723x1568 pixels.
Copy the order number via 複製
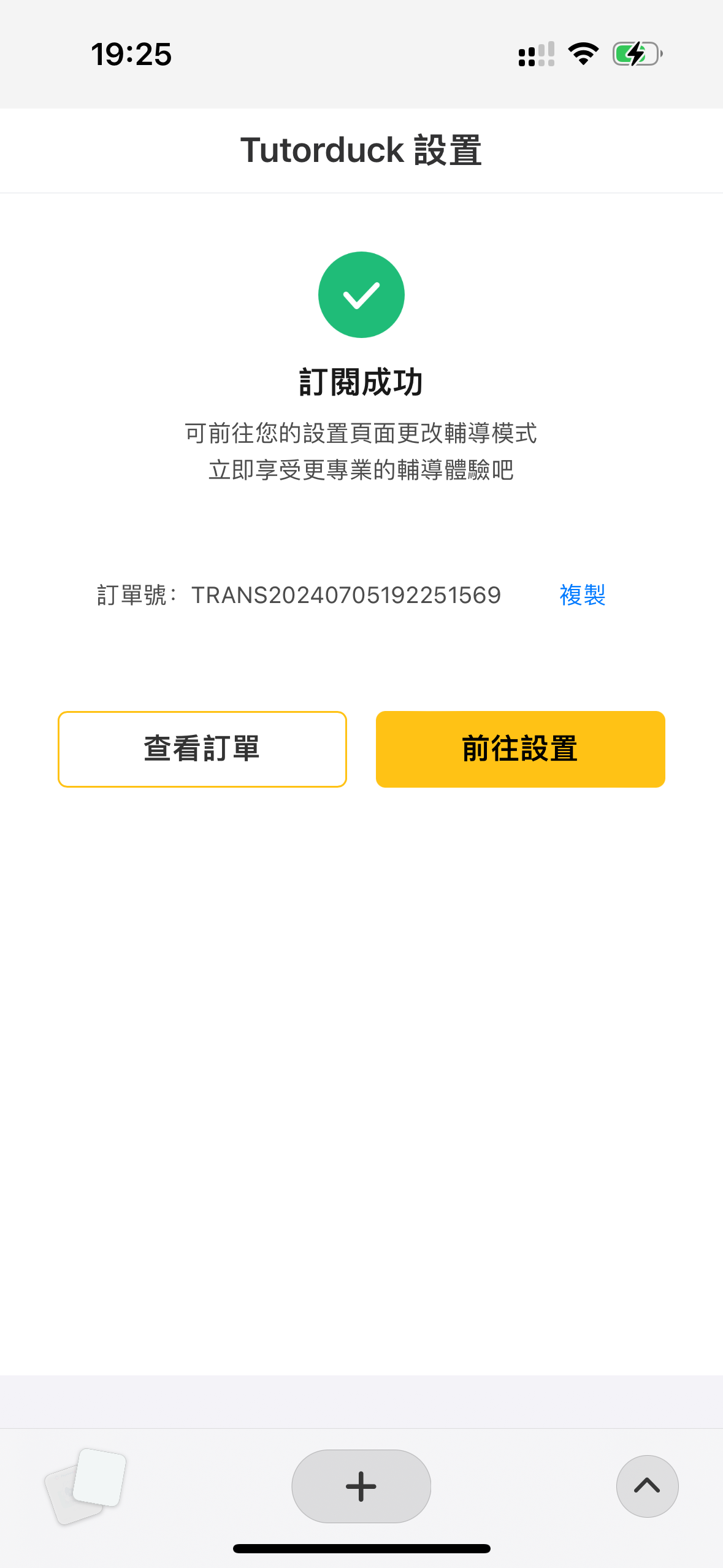click(x=582, y=595)
